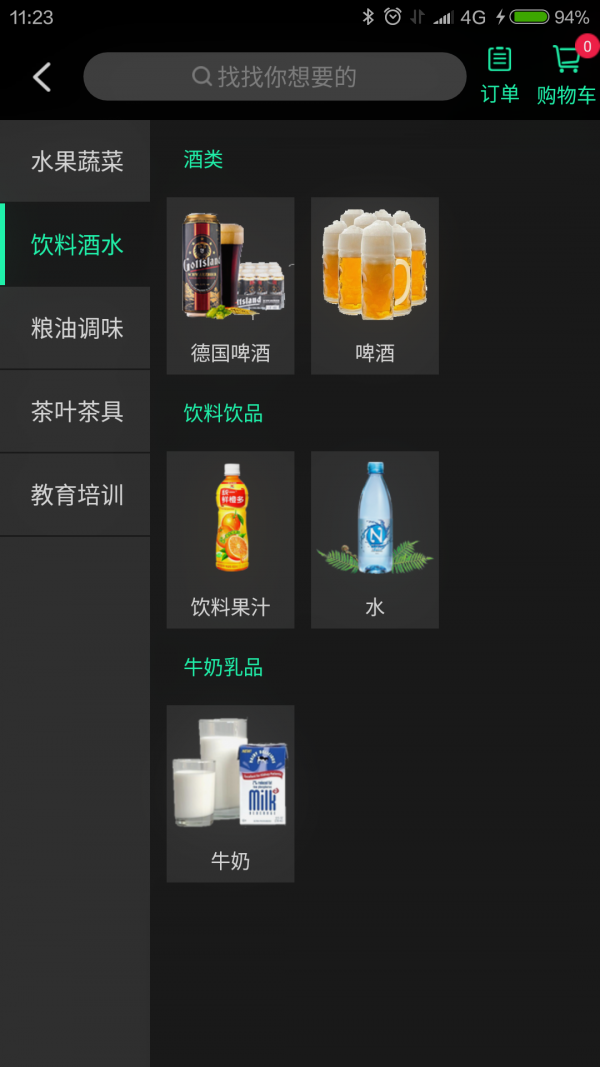600x1067 pixels.
Task: Open 订单 orders page
Action: click(500, 75)
